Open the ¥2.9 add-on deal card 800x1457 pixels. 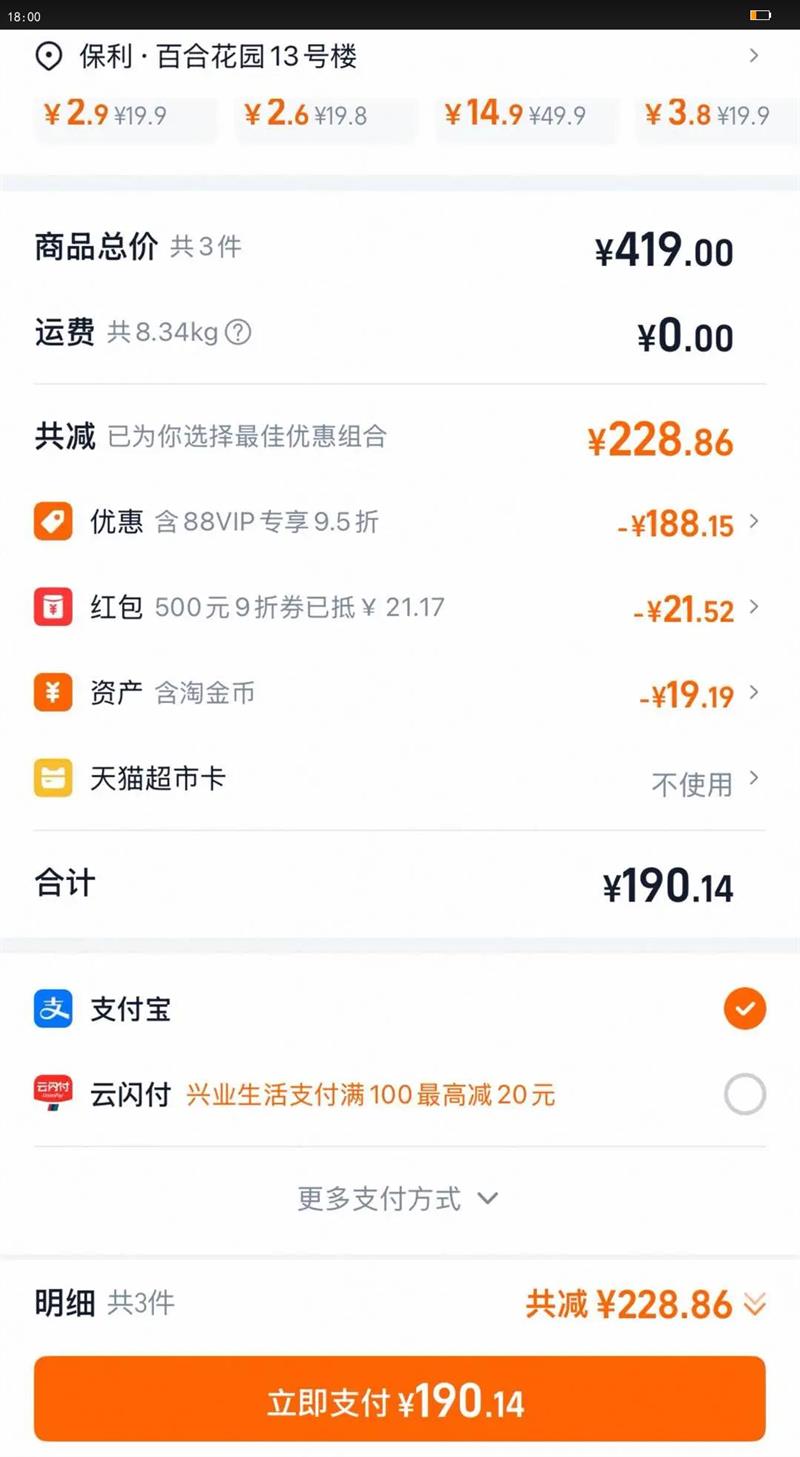click(125, 117)
